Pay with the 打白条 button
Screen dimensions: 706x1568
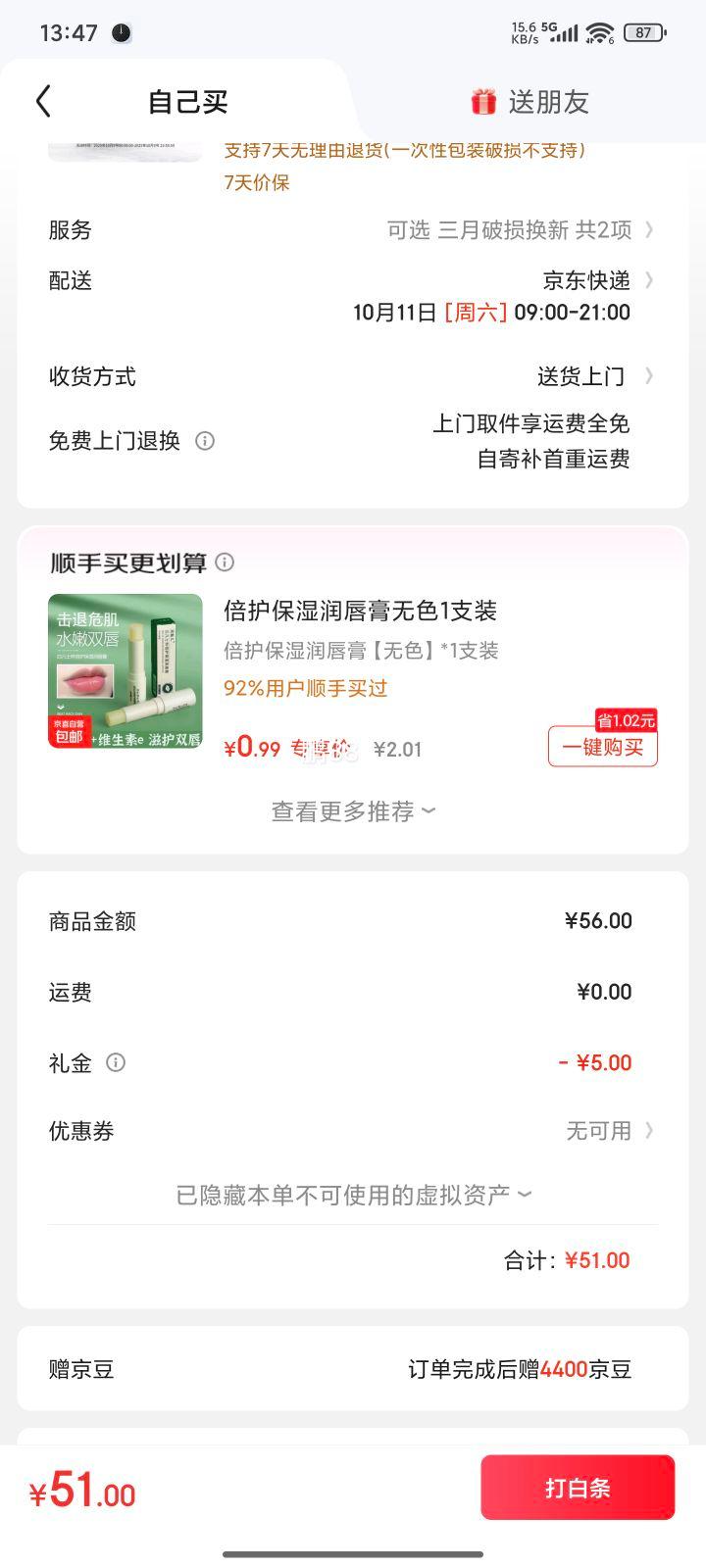point(578,1488)
